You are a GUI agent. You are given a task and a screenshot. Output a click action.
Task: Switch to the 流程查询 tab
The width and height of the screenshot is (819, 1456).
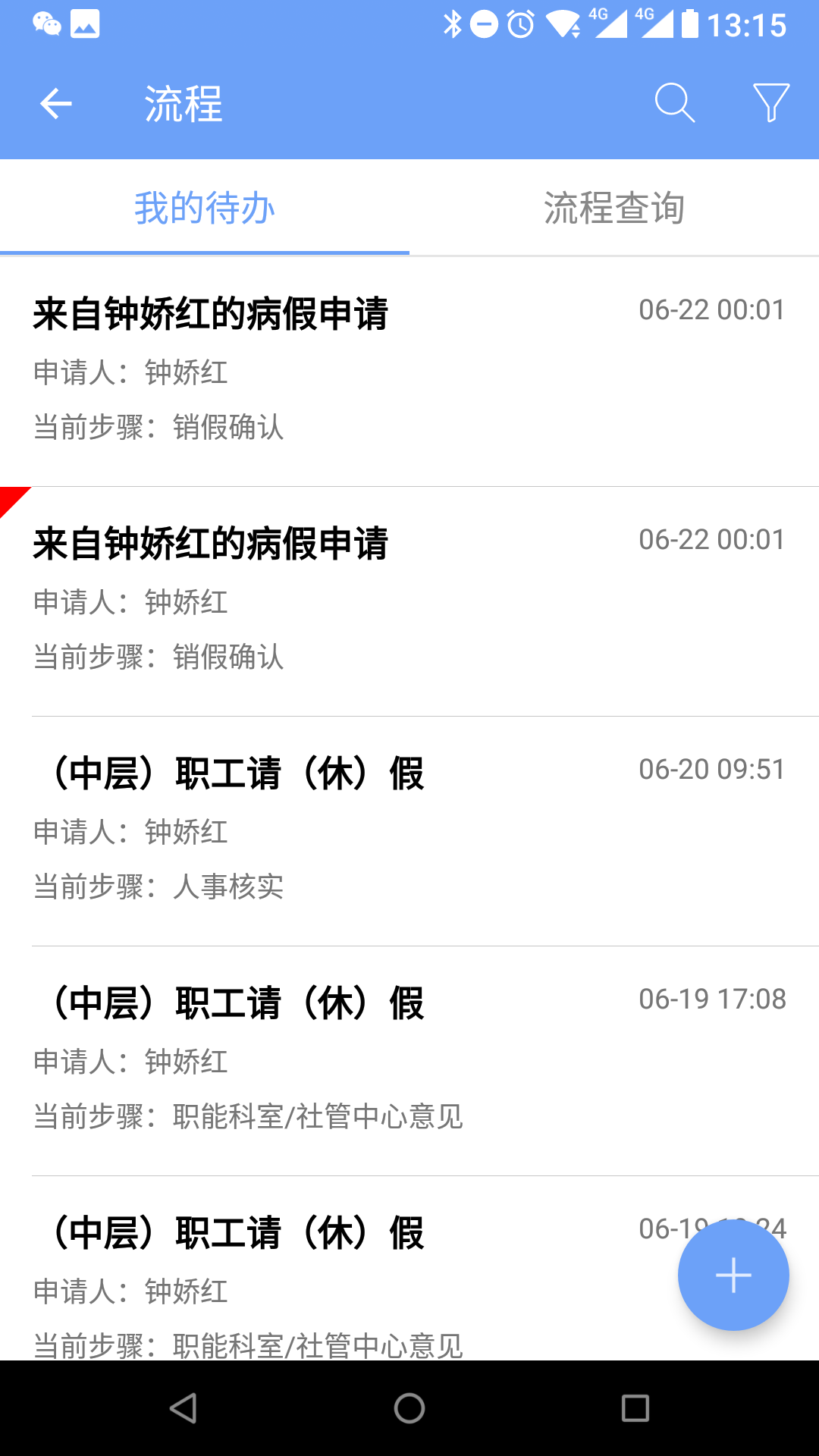click(x=614, y=208)
